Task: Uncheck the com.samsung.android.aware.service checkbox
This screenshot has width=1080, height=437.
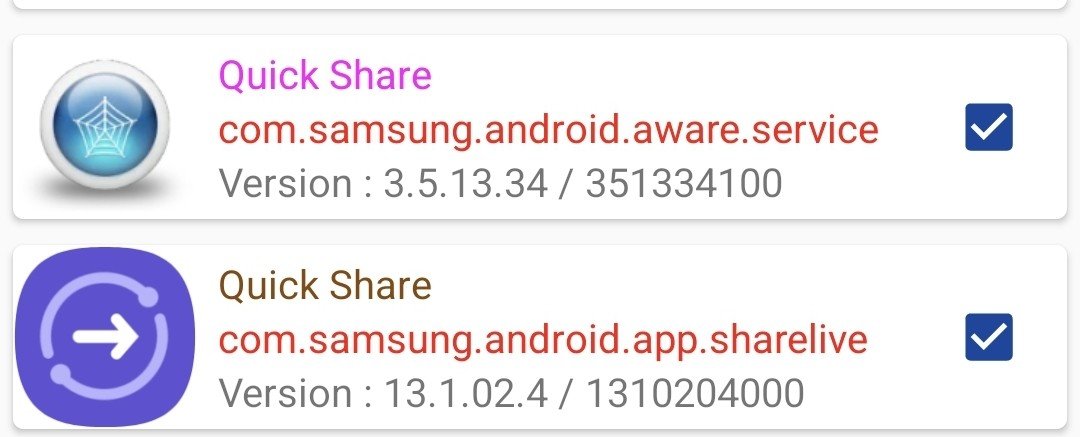Action: click(989, 128)
